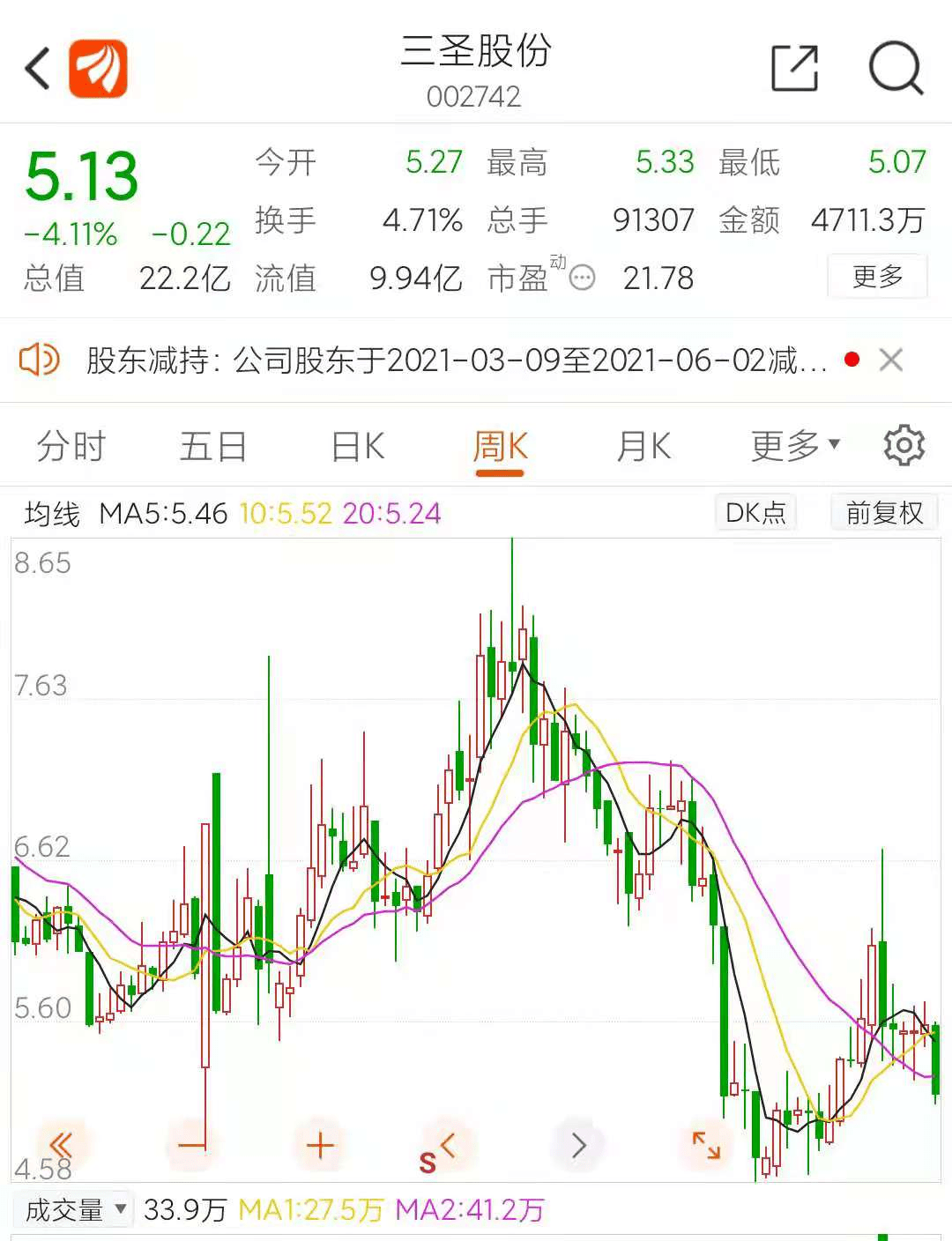
Task: Select the 周K tab
Action: pyautogui.click(x=500, y=448)
